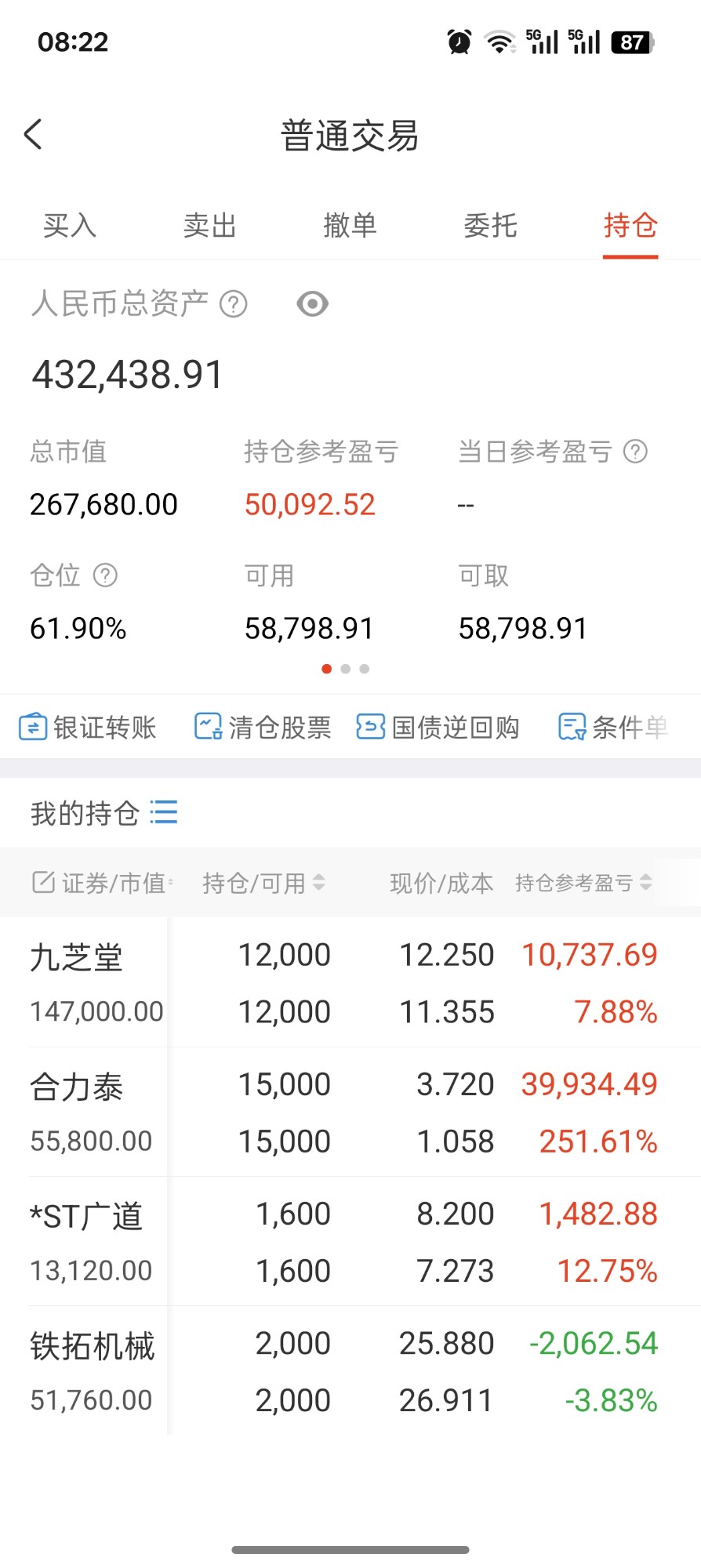This screenshot has width=701, height=1568.
Task: Tap the question mark beside 仓位
Action: (x=105, y=575)
